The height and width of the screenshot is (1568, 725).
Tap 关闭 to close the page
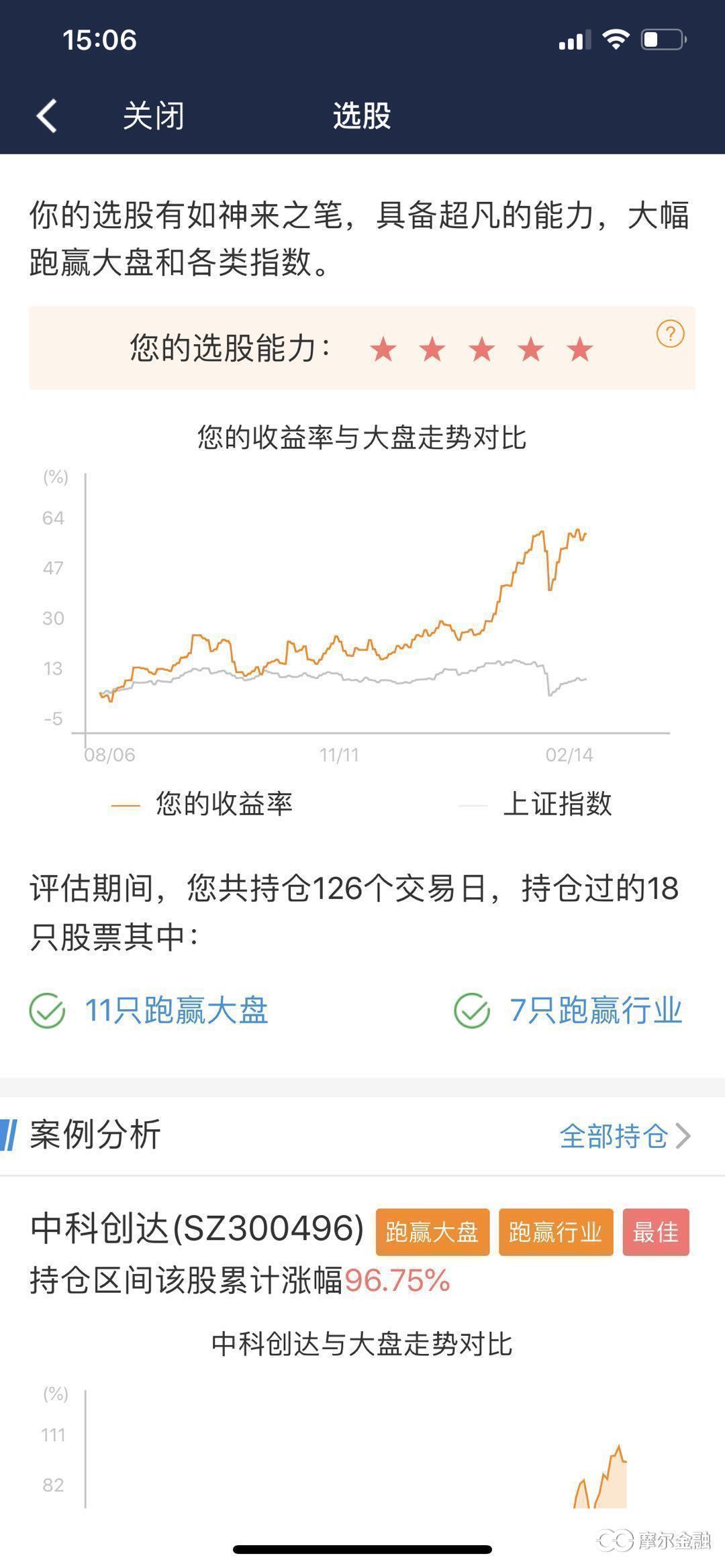[153, 115]
